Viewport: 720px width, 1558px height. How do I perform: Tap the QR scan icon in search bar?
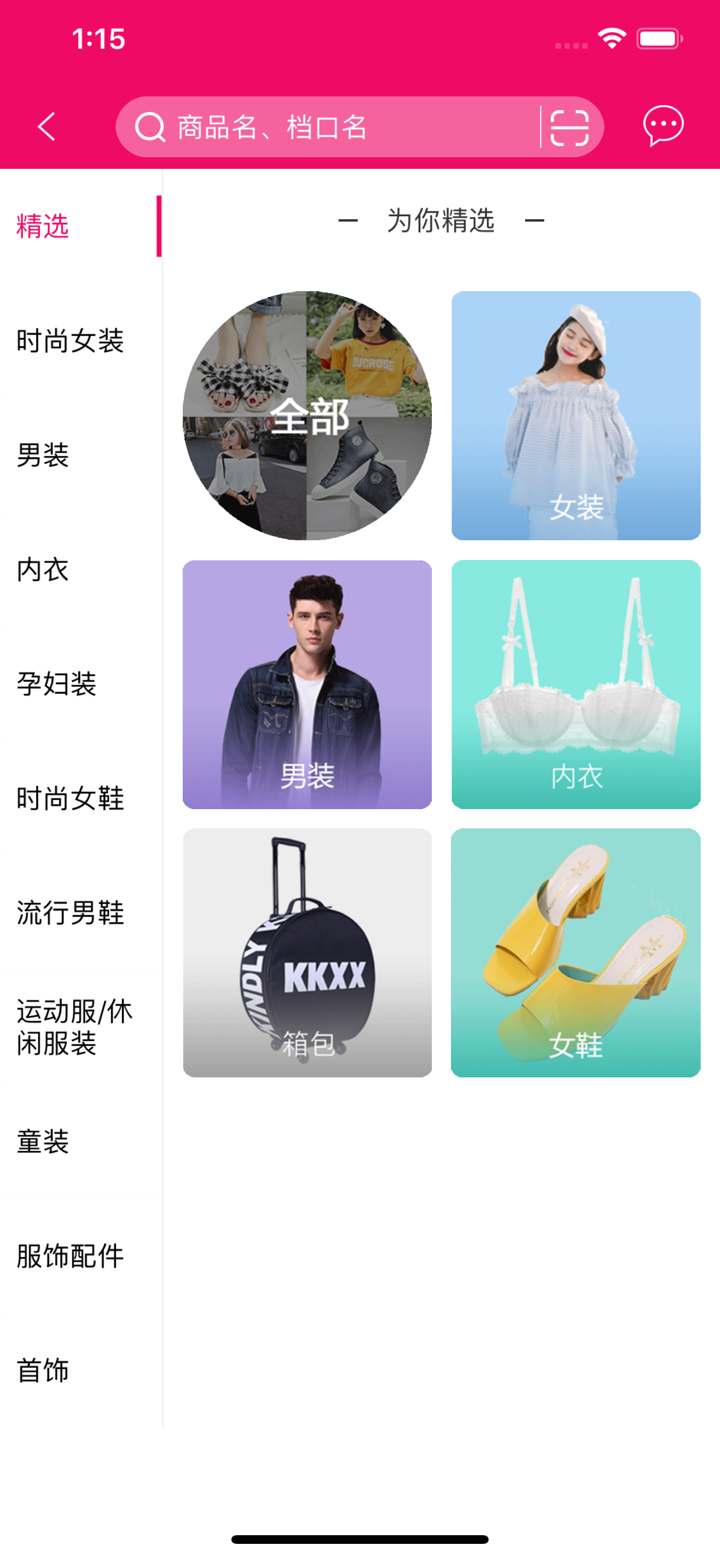568,126
